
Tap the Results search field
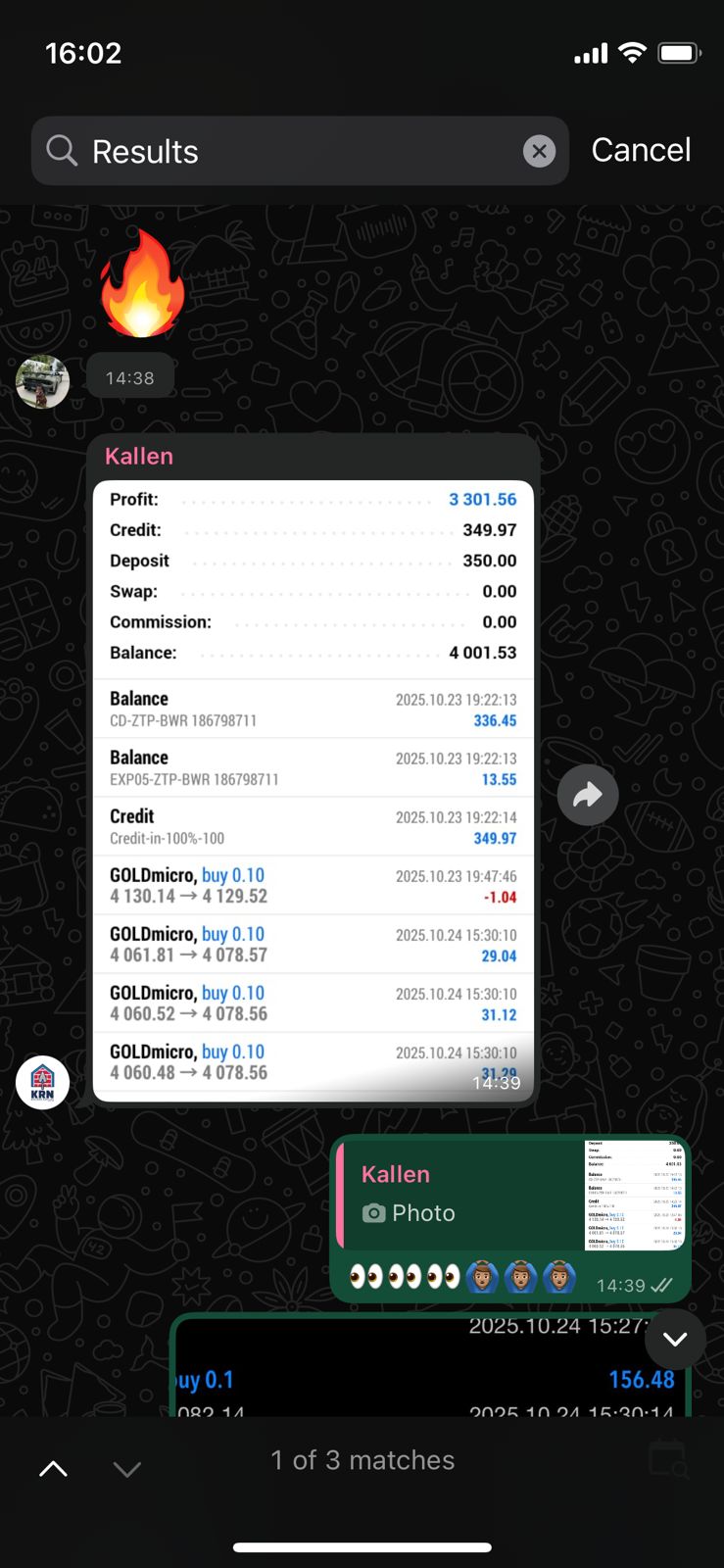(284, 151)
